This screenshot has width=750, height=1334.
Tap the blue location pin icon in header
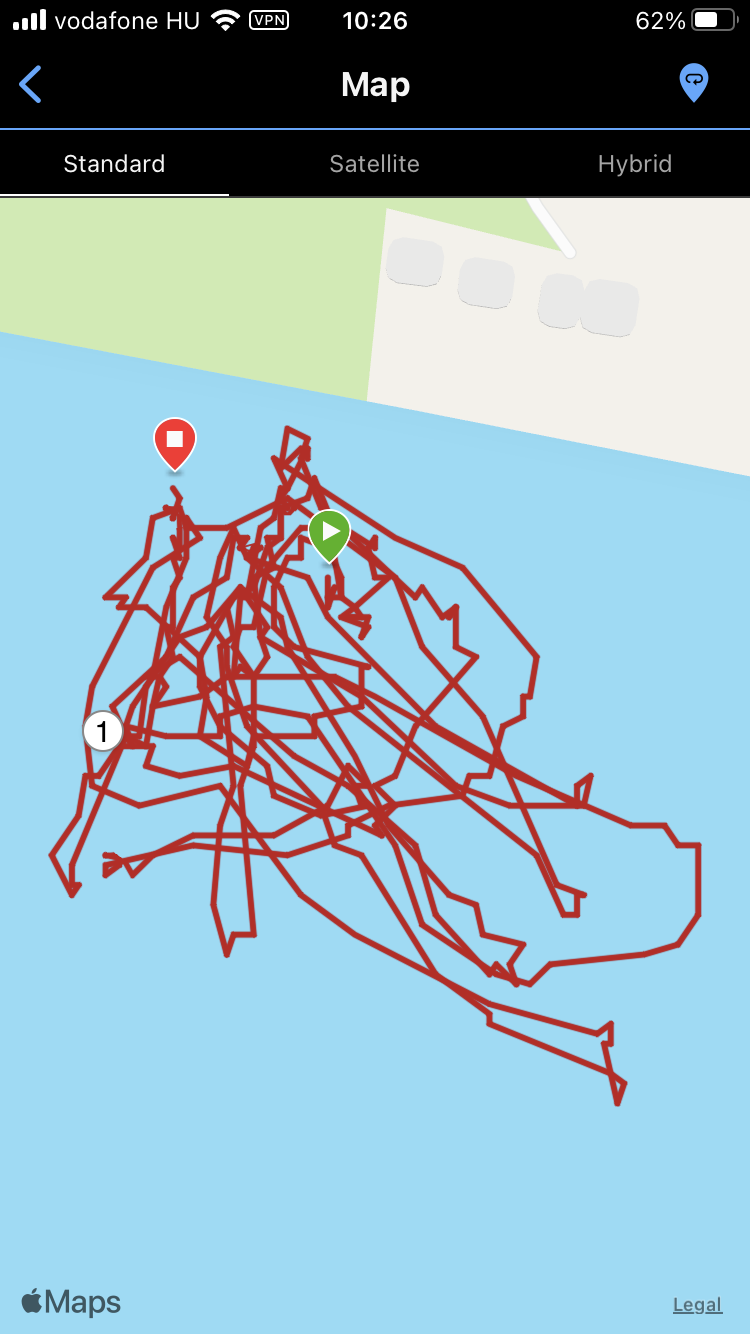(693, 83)
